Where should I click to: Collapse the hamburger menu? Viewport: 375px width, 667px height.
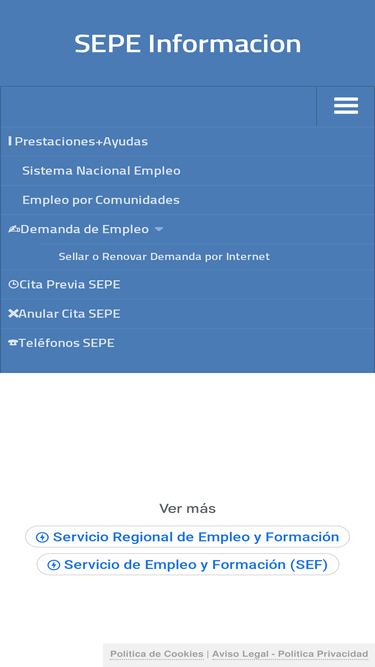346,106
